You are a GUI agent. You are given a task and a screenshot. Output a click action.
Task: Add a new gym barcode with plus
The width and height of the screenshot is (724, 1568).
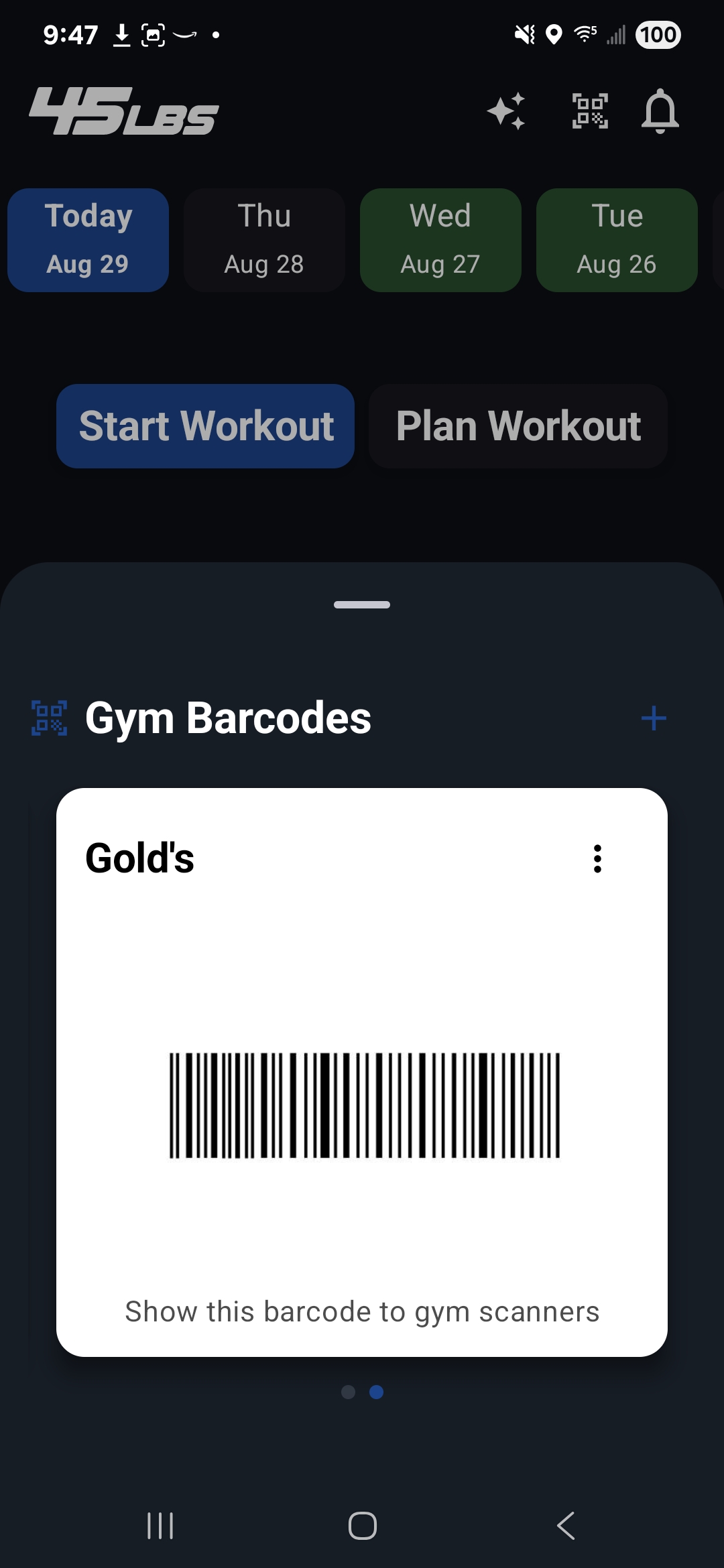click(654, 718)
